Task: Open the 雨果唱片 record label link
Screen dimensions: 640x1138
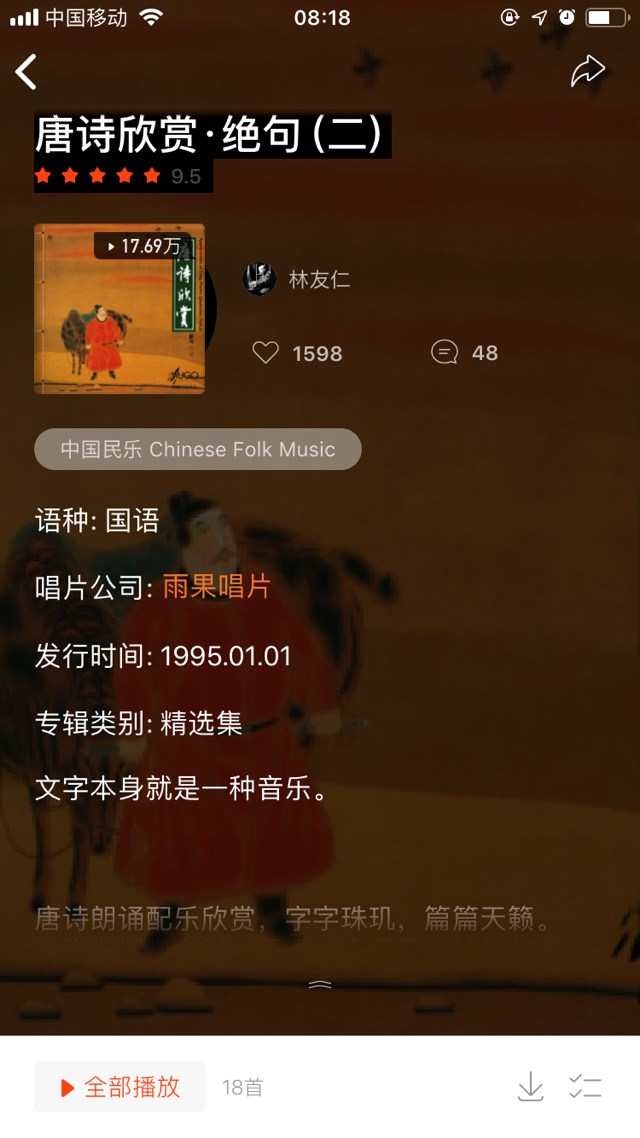Action: pyautogui.click(x=217, y=587)
